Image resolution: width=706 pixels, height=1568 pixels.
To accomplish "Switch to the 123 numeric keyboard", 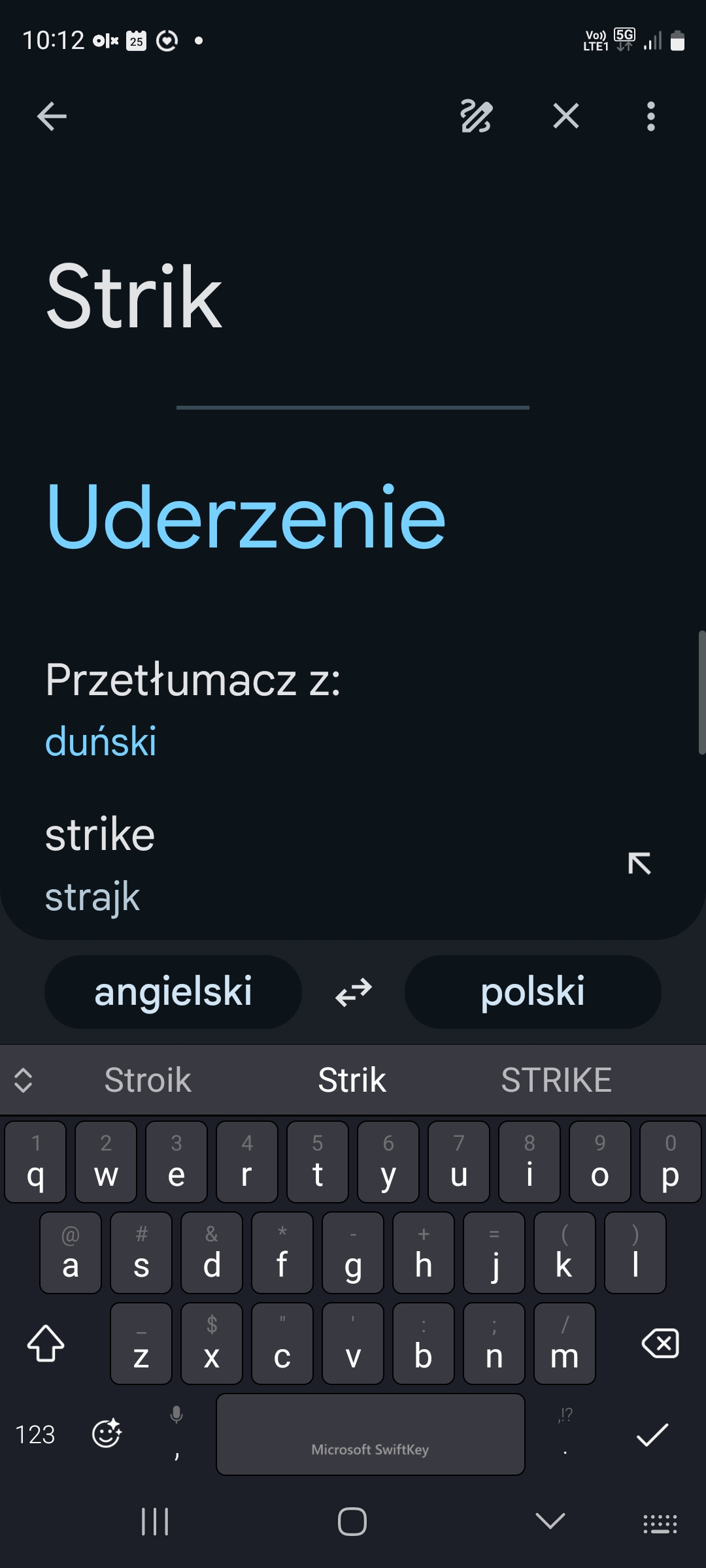I will tap(35, 1435).
